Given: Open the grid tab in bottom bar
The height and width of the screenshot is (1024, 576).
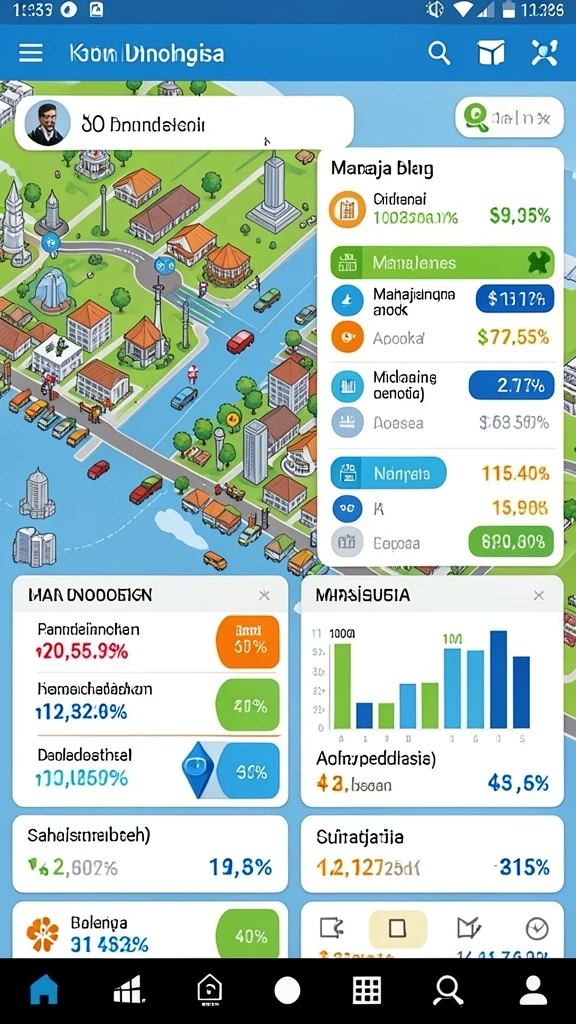Looking at the screenshot, I should tap(366, 991).
